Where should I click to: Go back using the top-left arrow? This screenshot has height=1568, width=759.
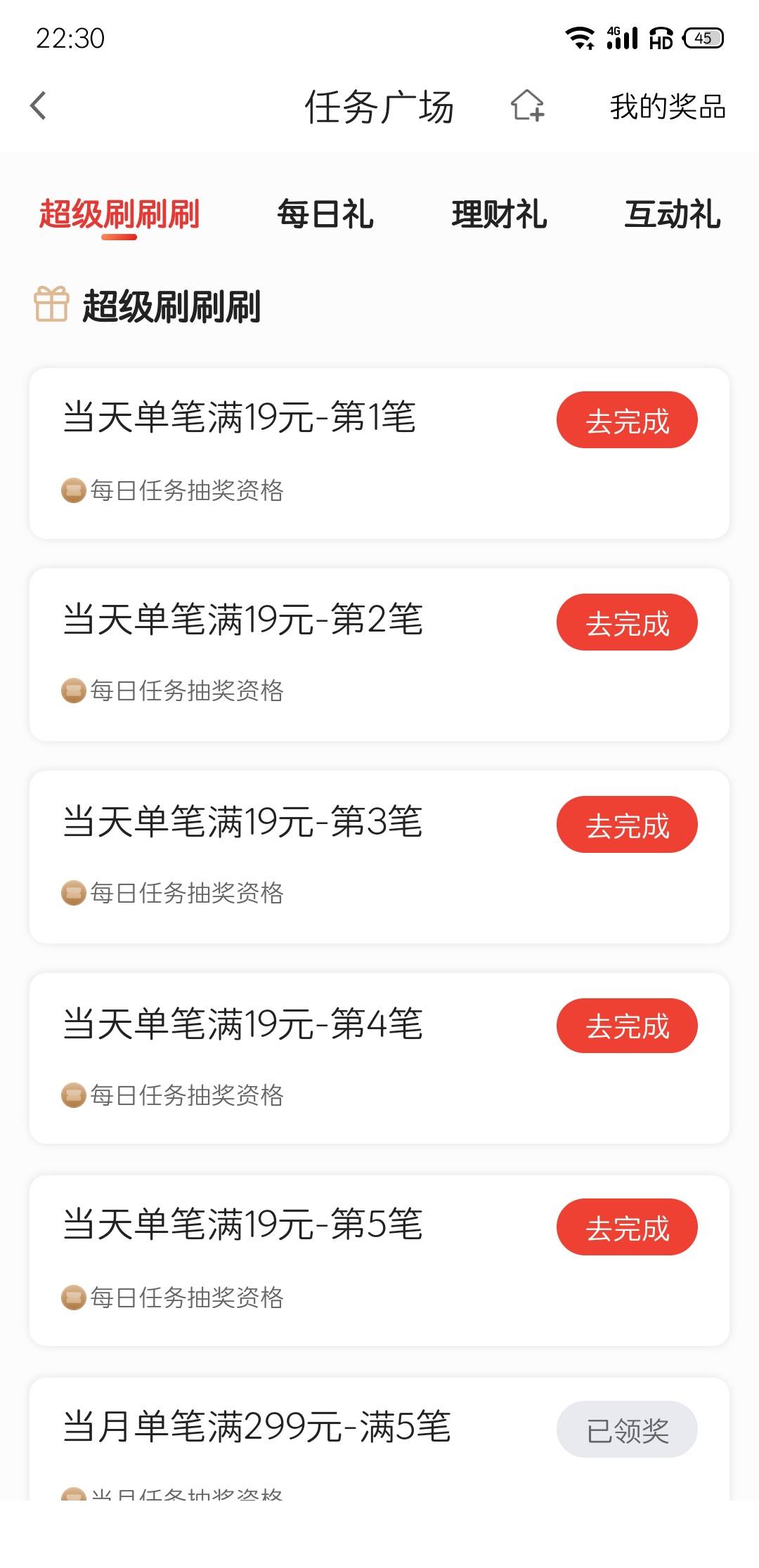coord(38,106)
